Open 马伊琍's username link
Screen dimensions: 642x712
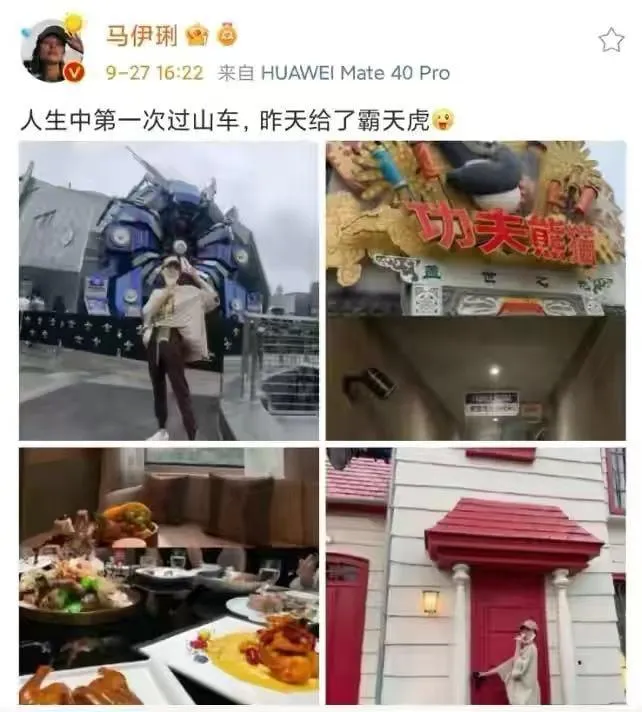[x=141, y=36]
